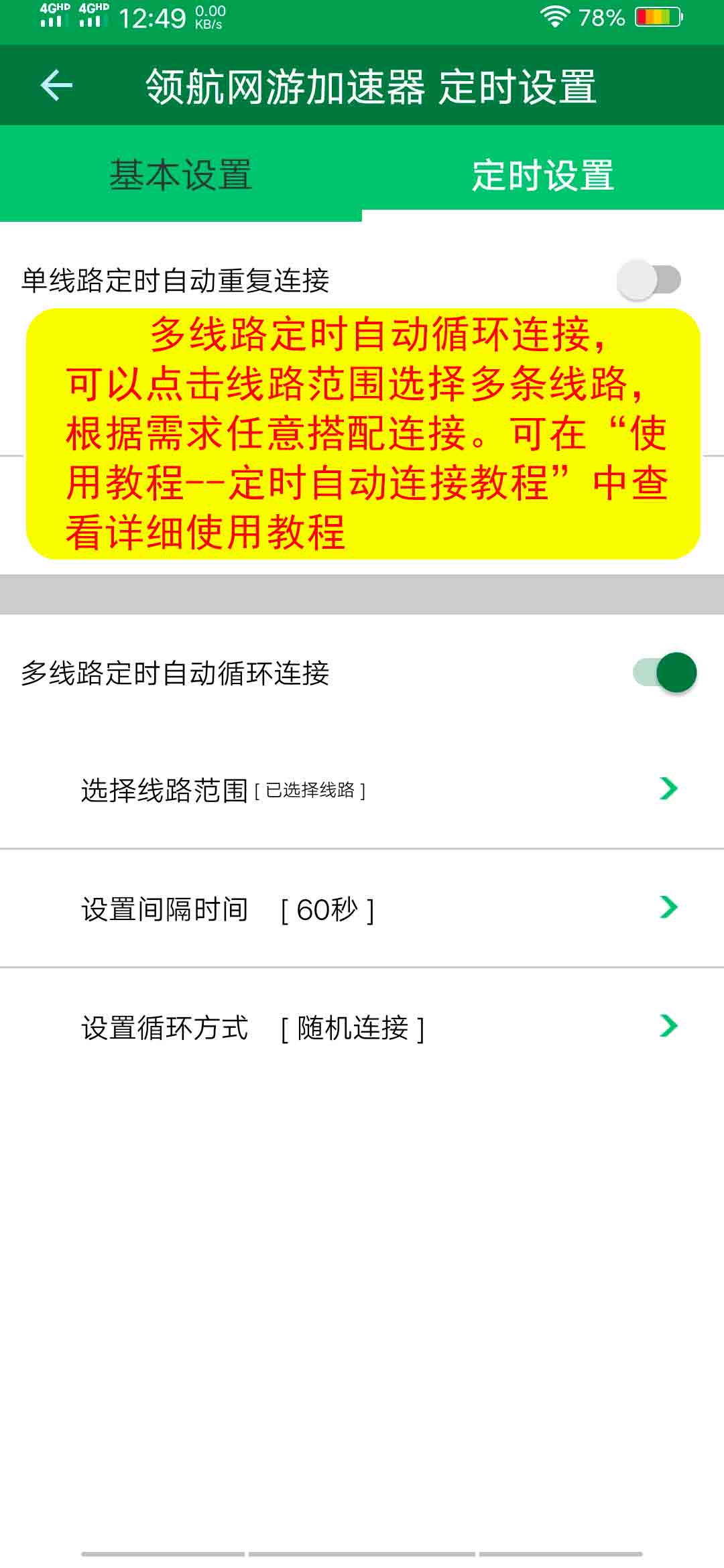The height and width of the screenshot is (1568, 724).
Task: Turn off 多线路定时自动循环连接 switch
Action: 665,672
